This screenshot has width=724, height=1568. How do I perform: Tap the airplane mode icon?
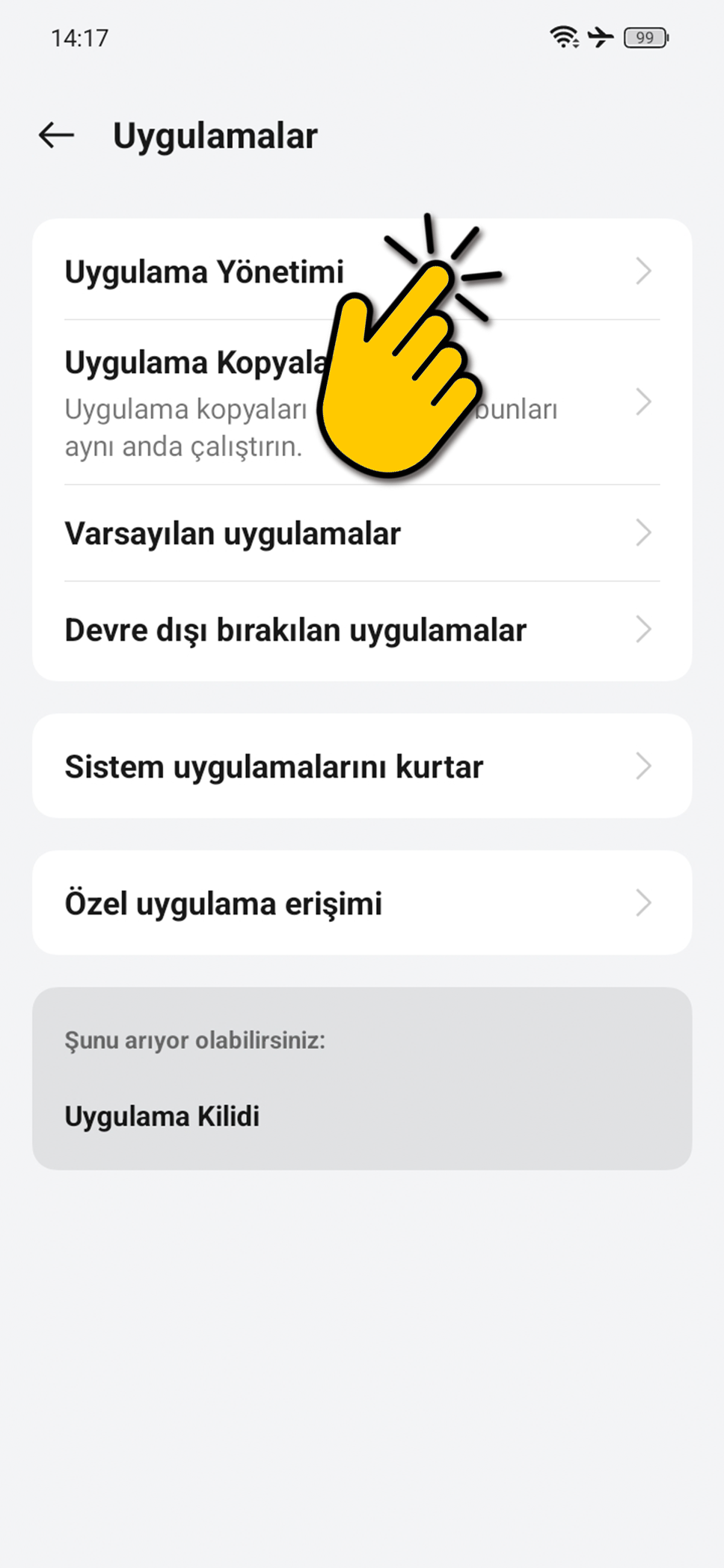[x=599, y=35]
